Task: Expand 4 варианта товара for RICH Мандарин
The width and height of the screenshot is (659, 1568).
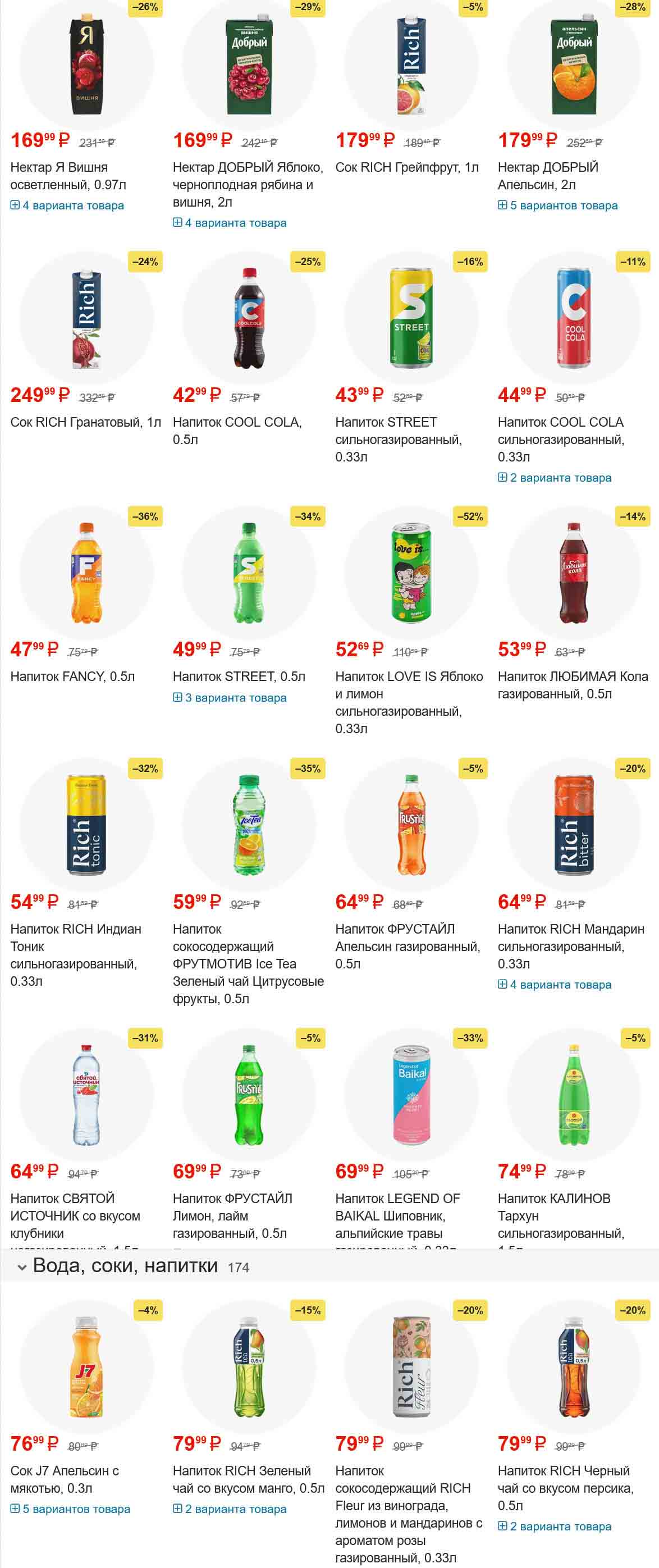Action: [555, 985]
